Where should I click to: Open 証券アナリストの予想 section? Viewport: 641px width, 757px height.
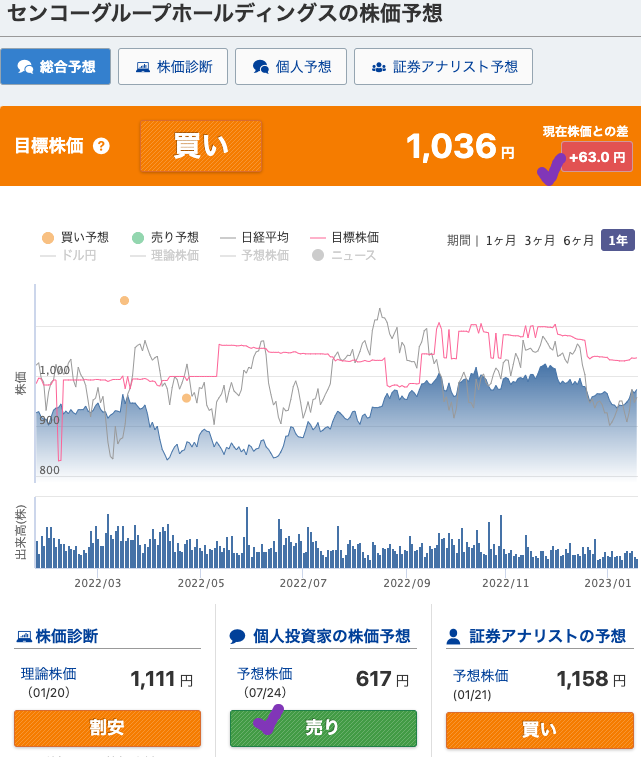[546, 636]
